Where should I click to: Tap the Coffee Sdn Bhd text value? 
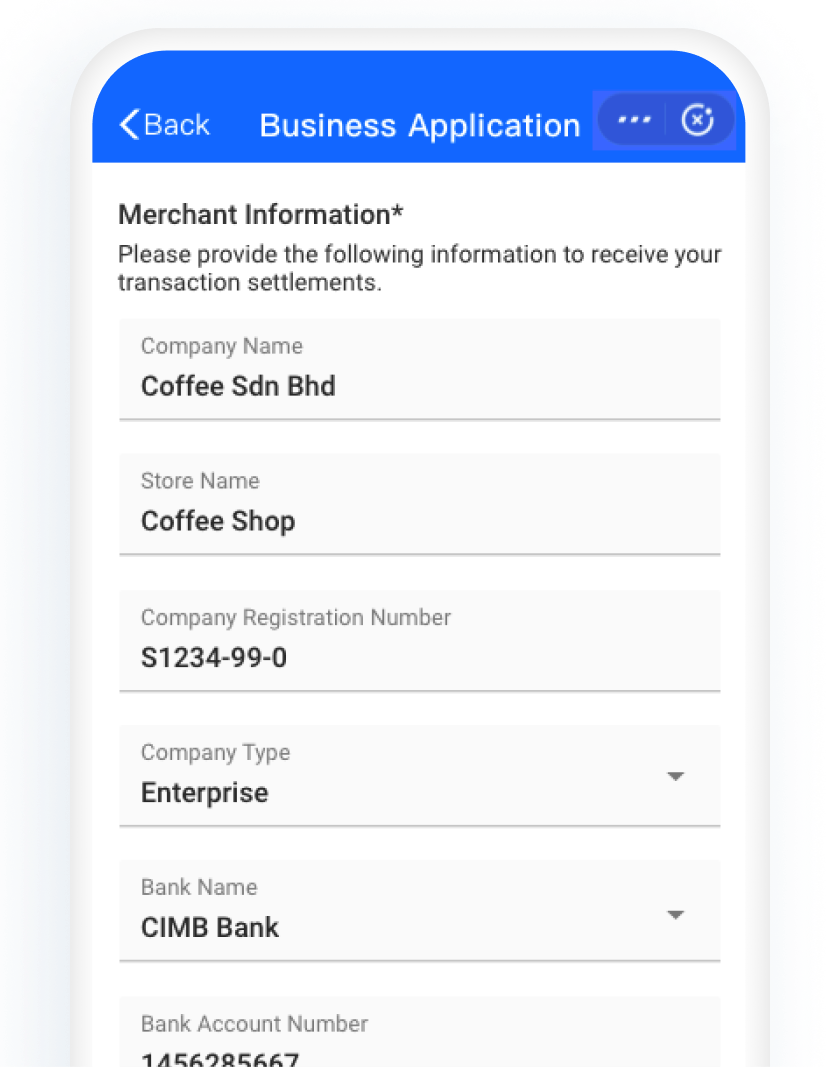tap(238, 386)
